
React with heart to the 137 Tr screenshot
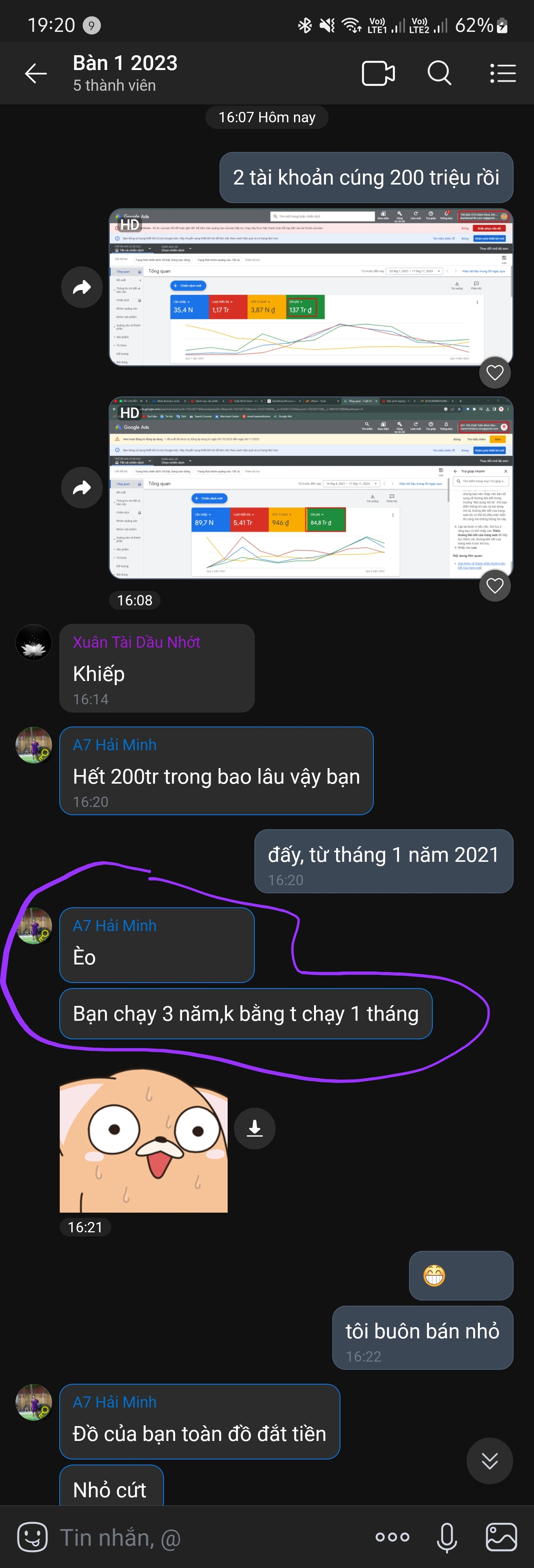pos(494,372)
